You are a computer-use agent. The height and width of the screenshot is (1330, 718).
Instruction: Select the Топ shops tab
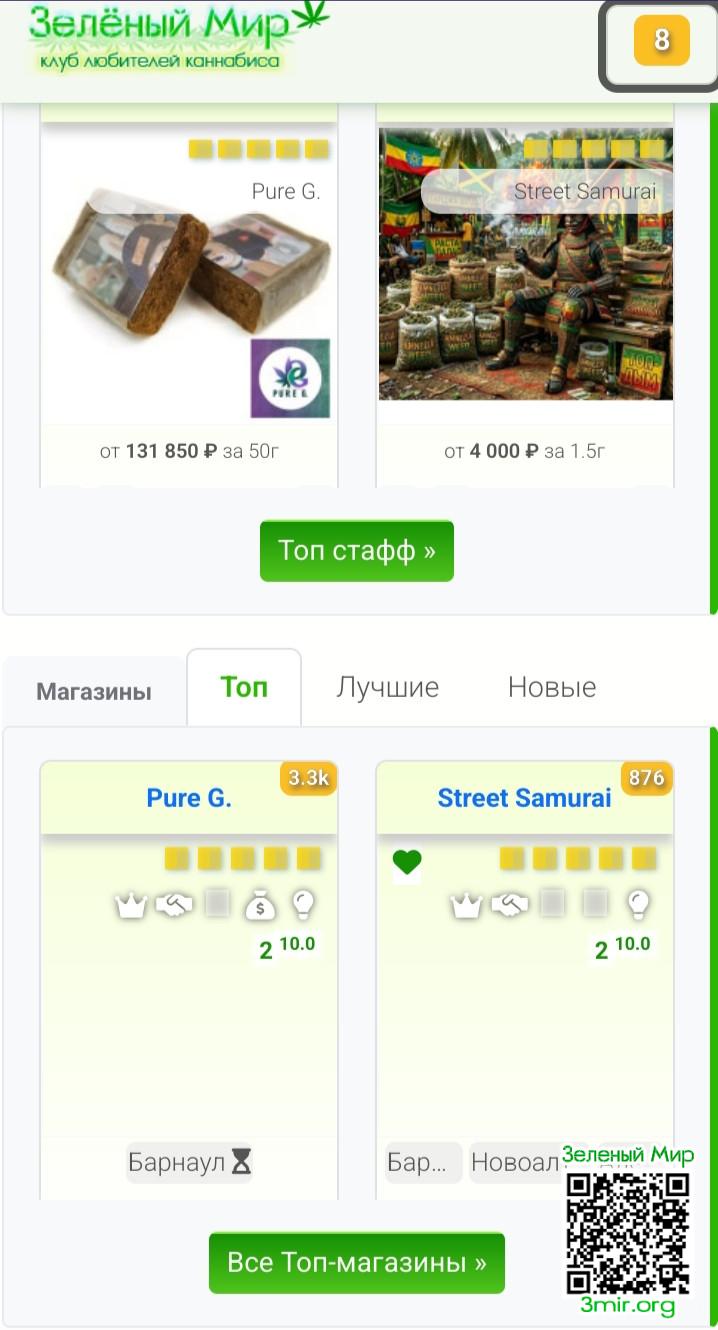point(244,688)
